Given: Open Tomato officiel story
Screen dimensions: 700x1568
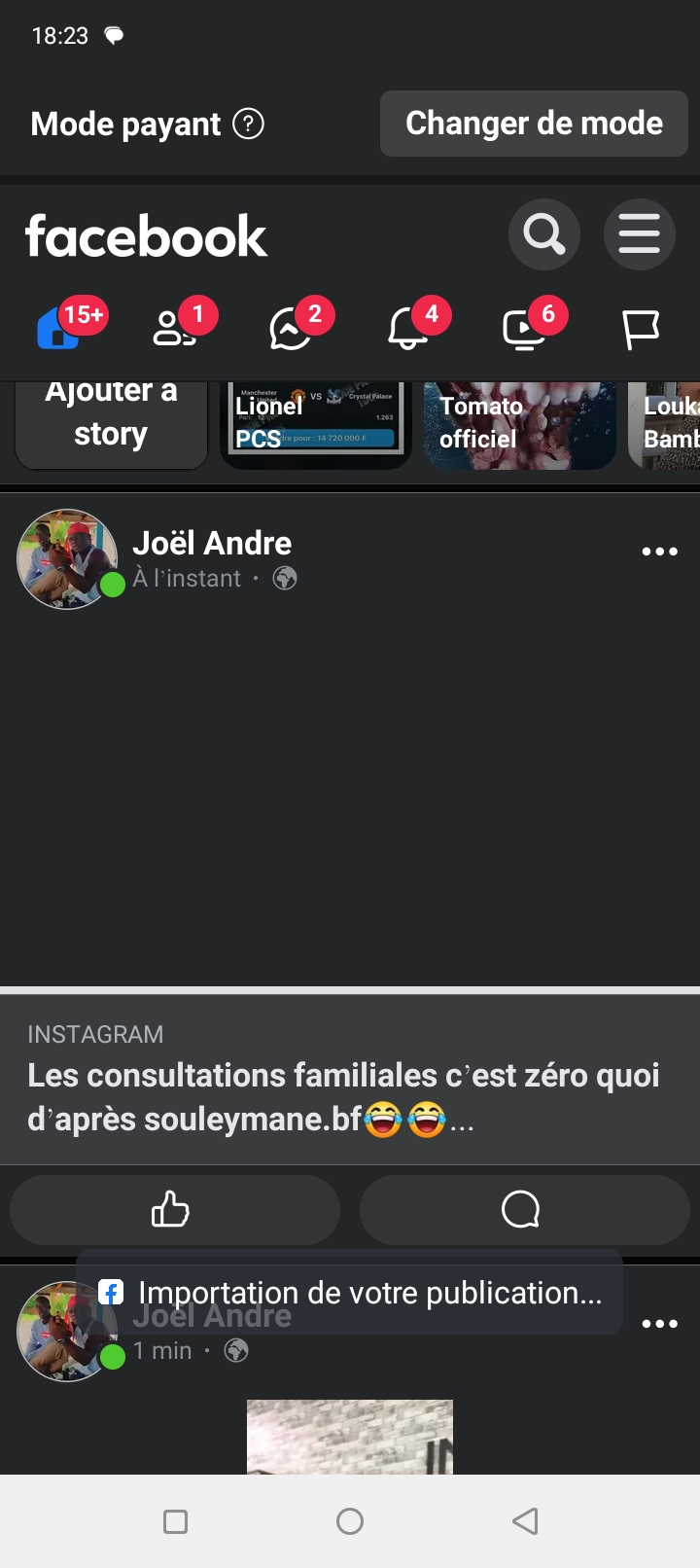Looking at the screenshot, I should 520,425.
